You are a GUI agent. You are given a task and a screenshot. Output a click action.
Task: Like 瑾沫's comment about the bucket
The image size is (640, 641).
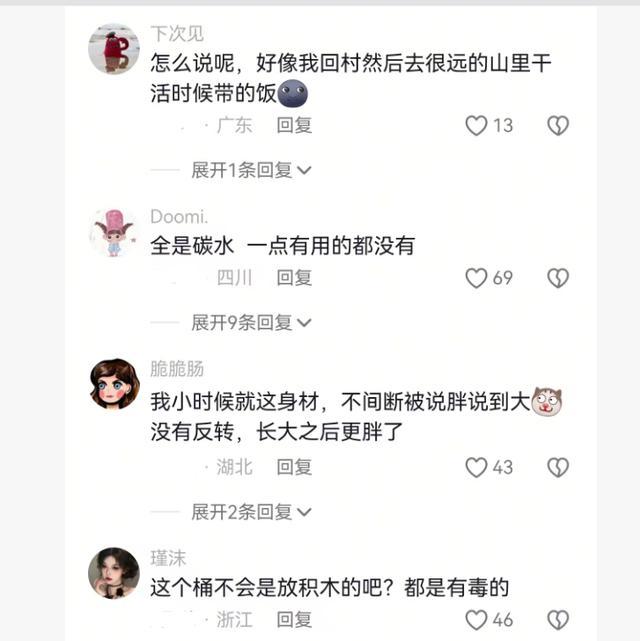pyautogui.click(x=477, y=620)
